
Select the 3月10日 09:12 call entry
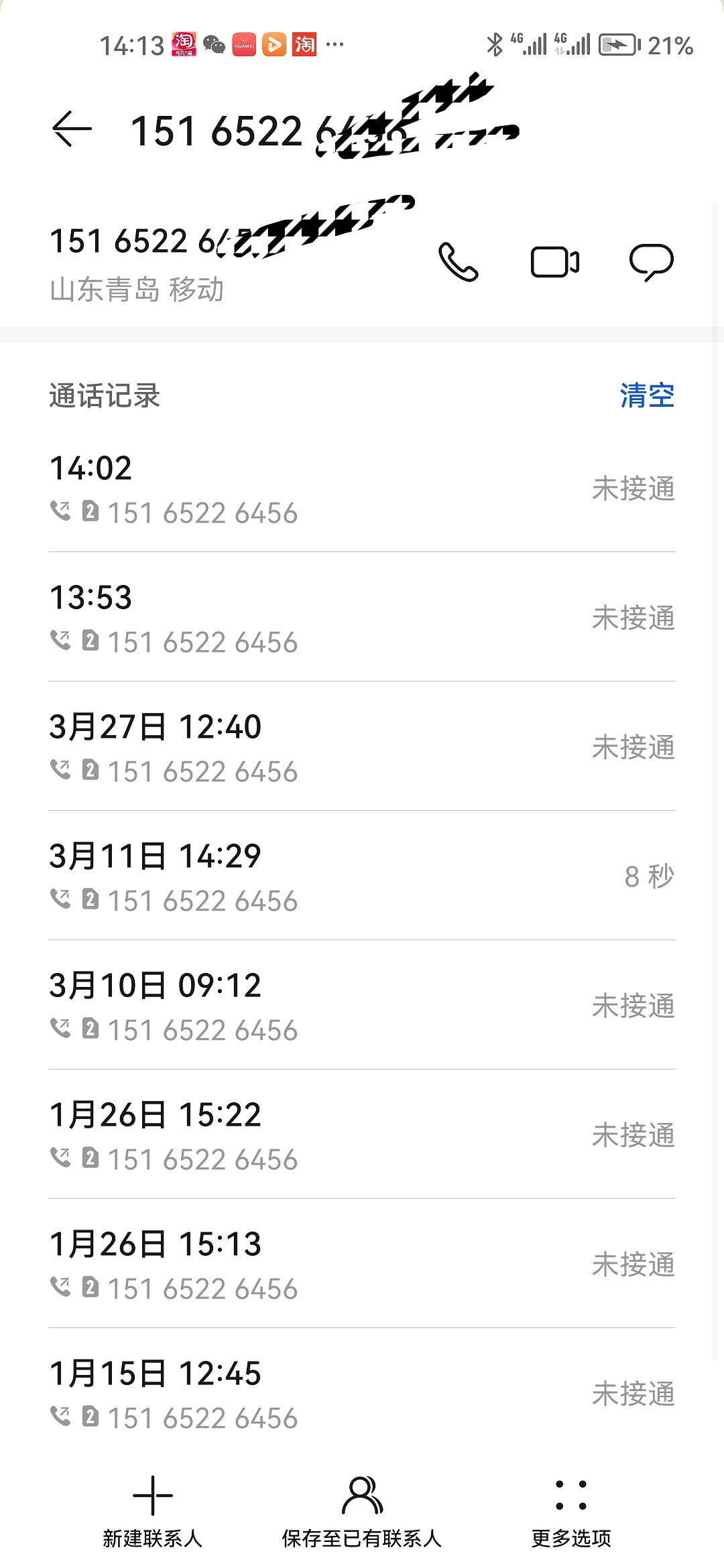pyautogui.click(x=362, y=1005)
